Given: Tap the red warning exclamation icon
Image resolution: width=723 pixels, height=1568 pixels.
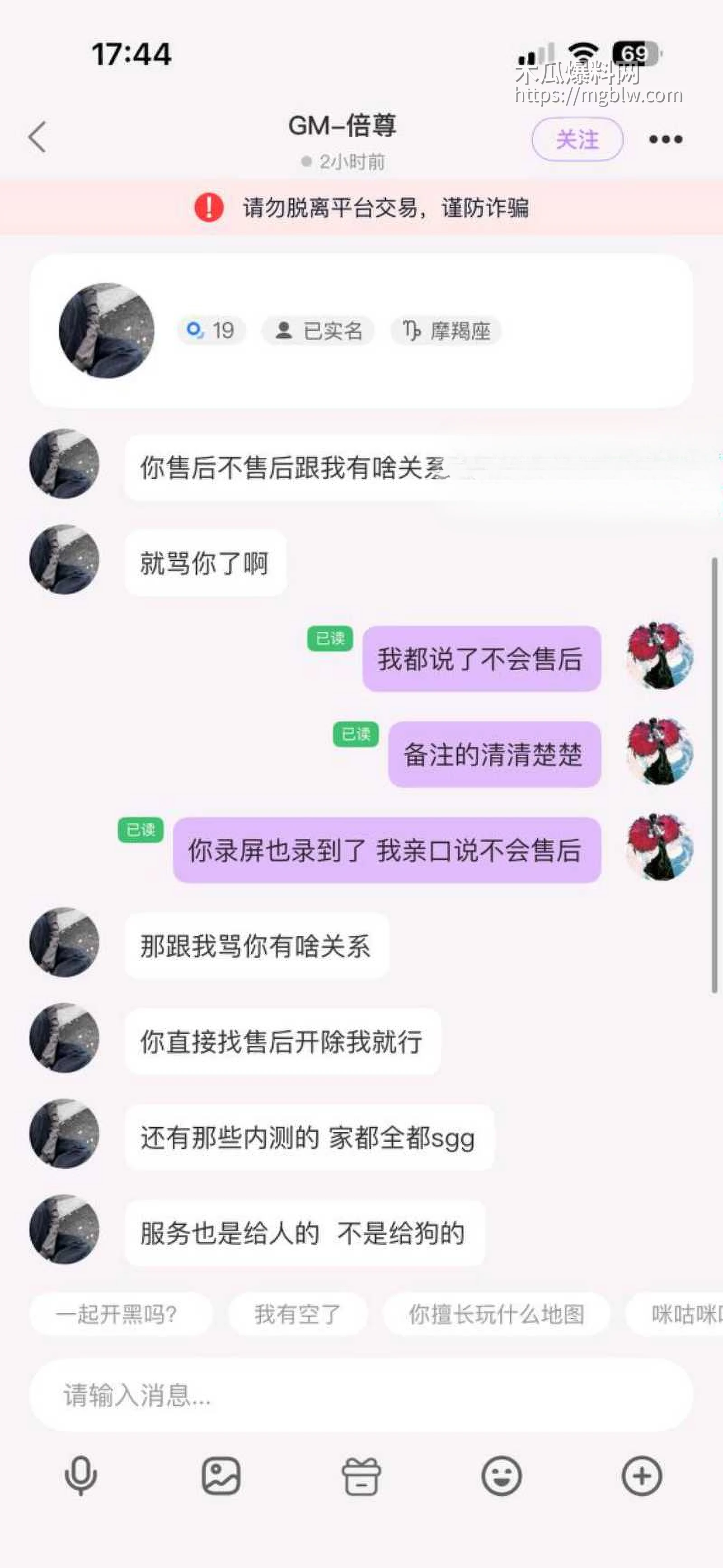Looking at the screenshot, I should tap(208, 208).
